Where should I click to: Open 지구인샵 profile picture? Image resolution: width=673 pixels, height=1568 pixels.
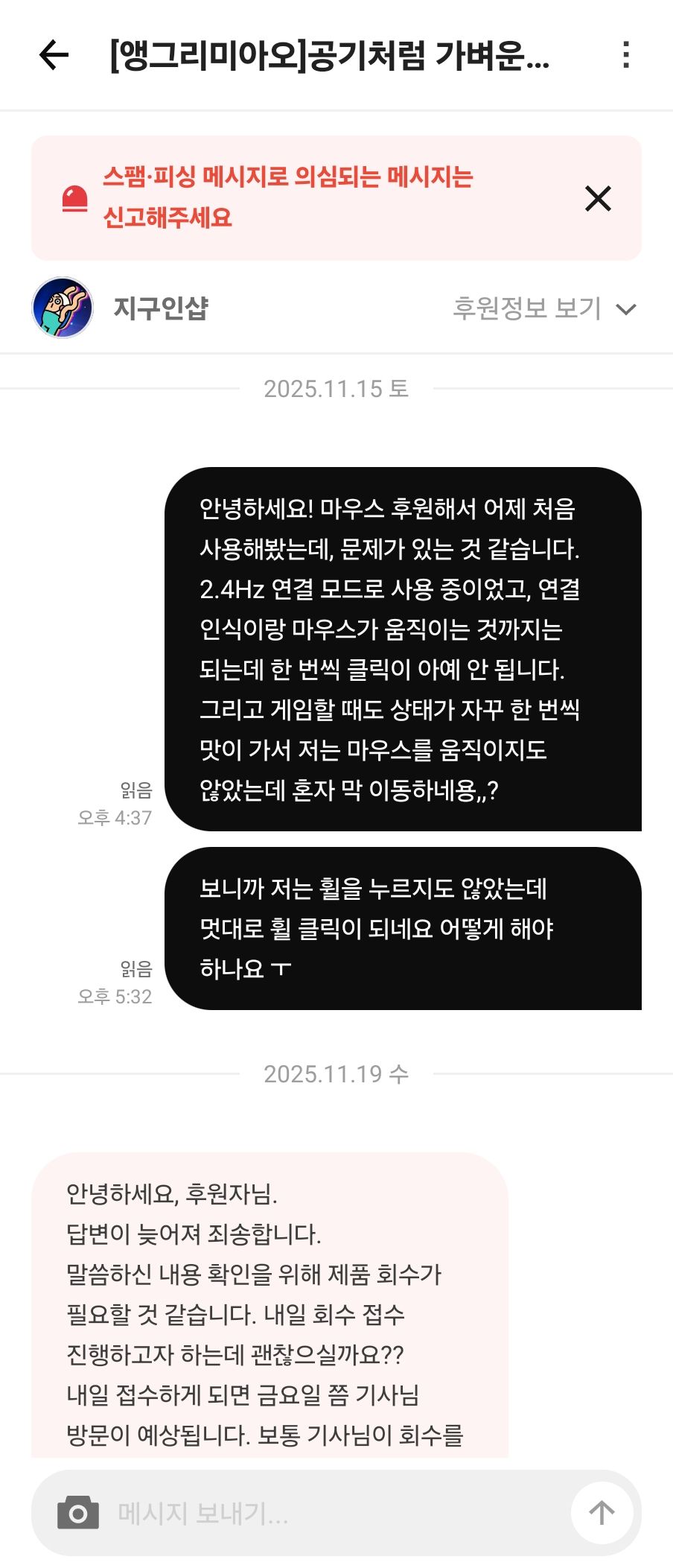coord(63,308)
